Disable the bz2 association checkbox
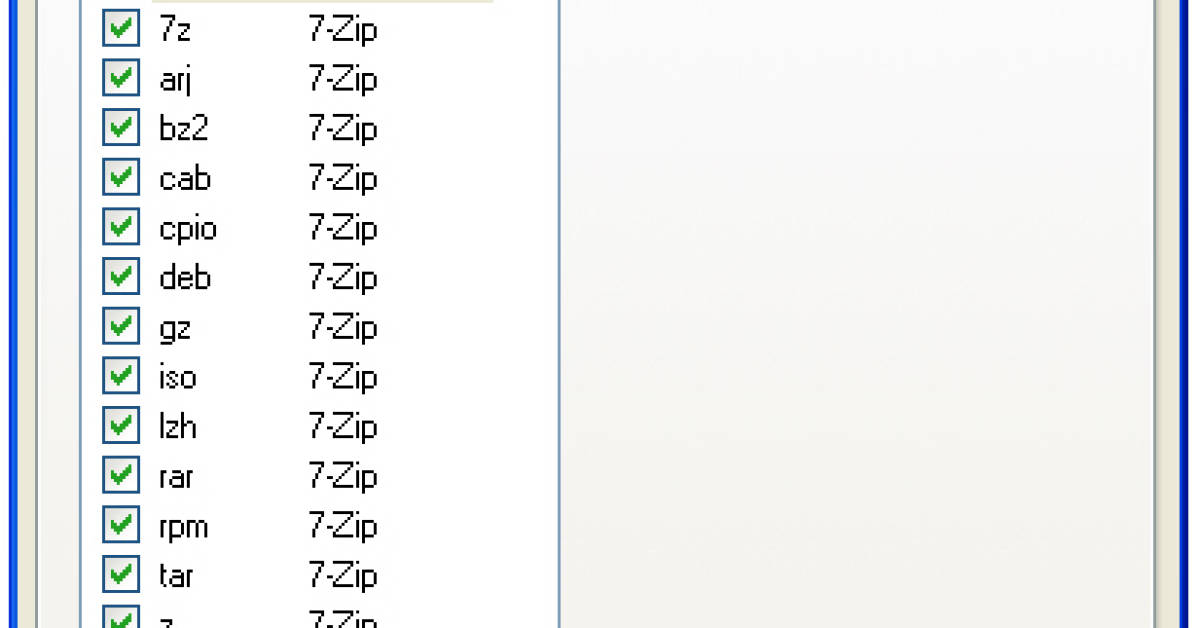Image resolution: width=1200 pixels, height=628 pixels. coord(121,128)
